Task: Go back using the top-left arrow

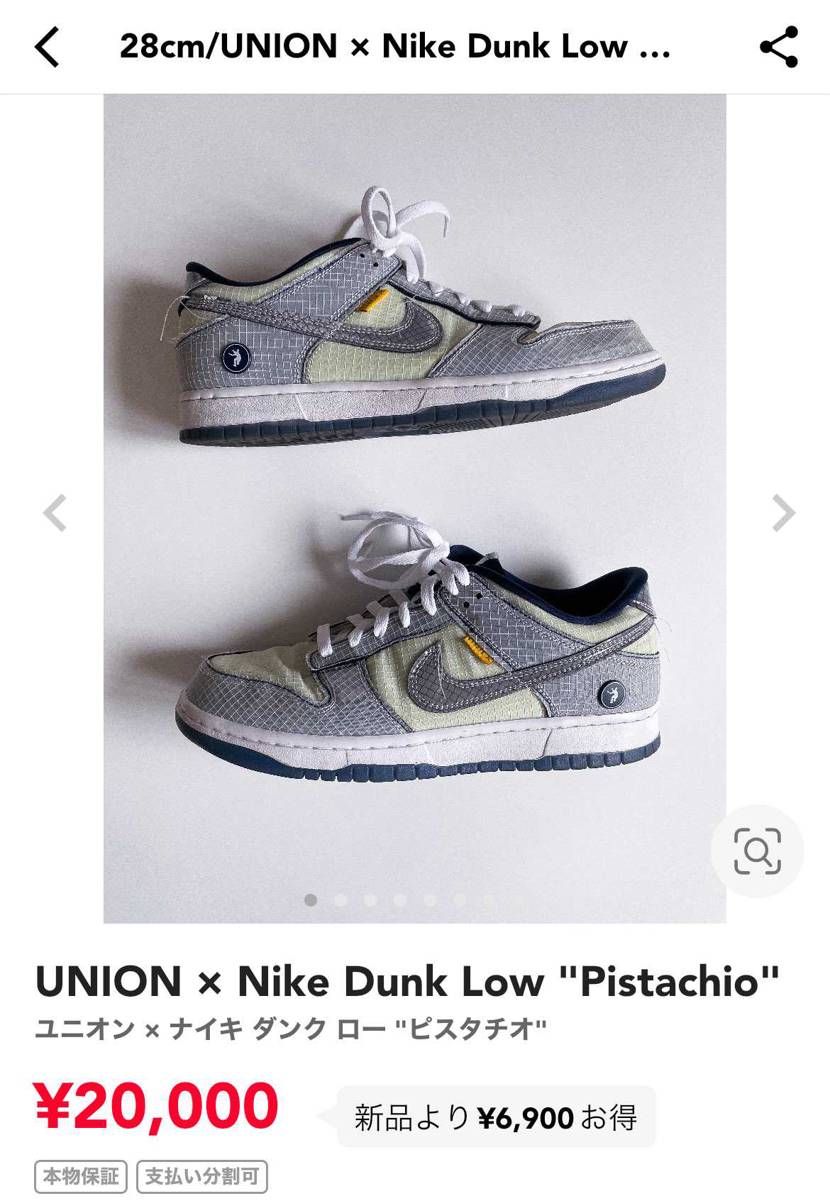Action: [47, 47]
